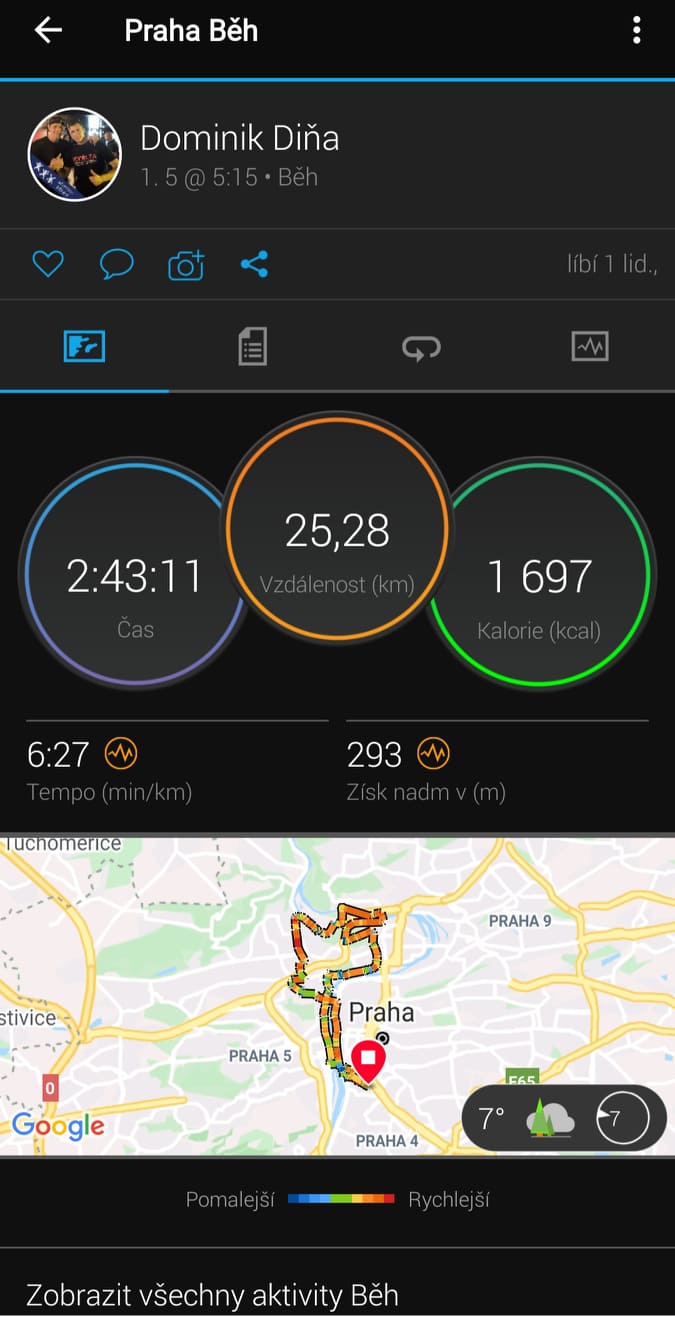The image size is (675, 1317).
Task: Open the 7° weather widget
Action: point(564,1118)
